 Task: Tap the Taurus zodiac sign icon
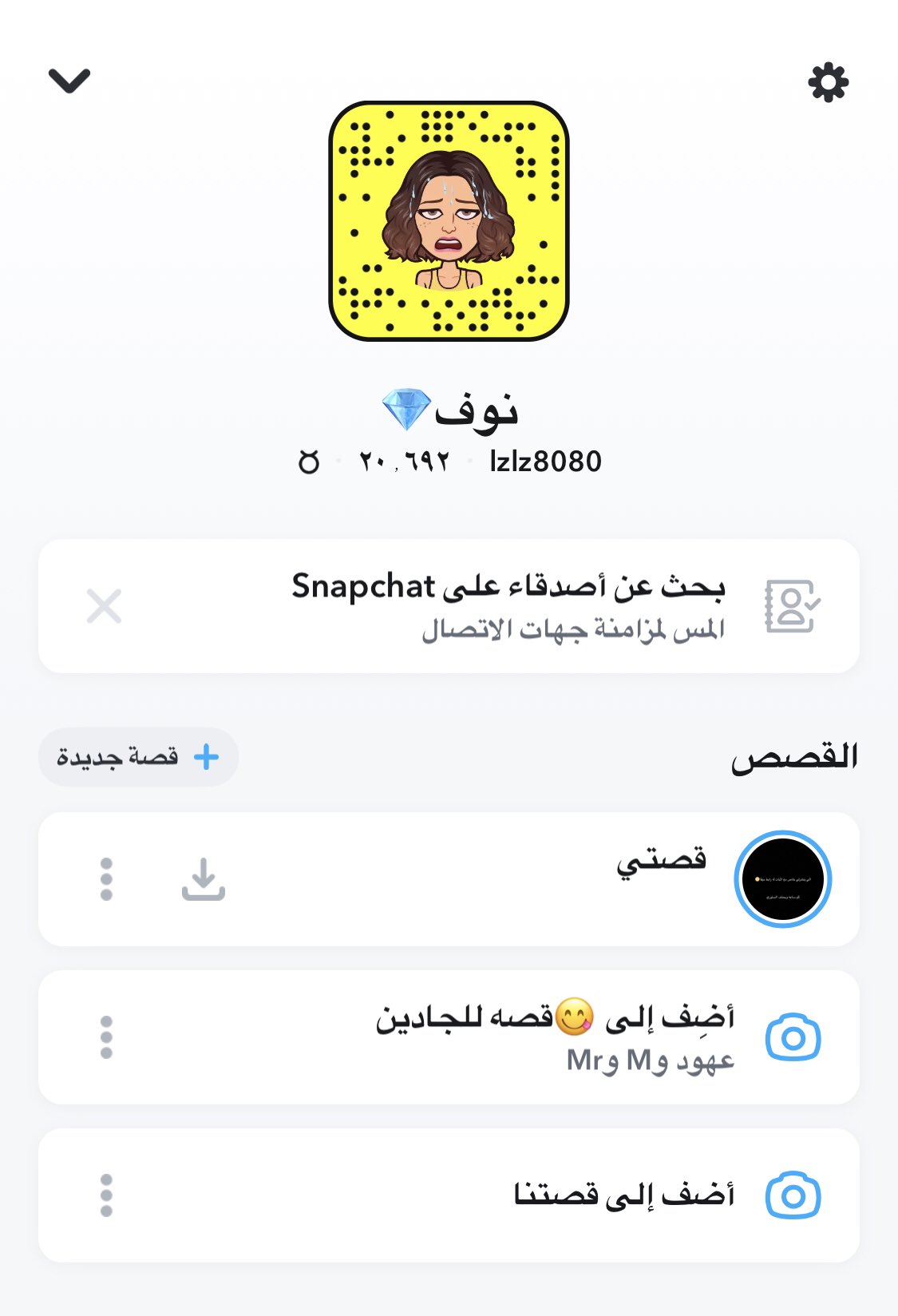tap(311, 460)
